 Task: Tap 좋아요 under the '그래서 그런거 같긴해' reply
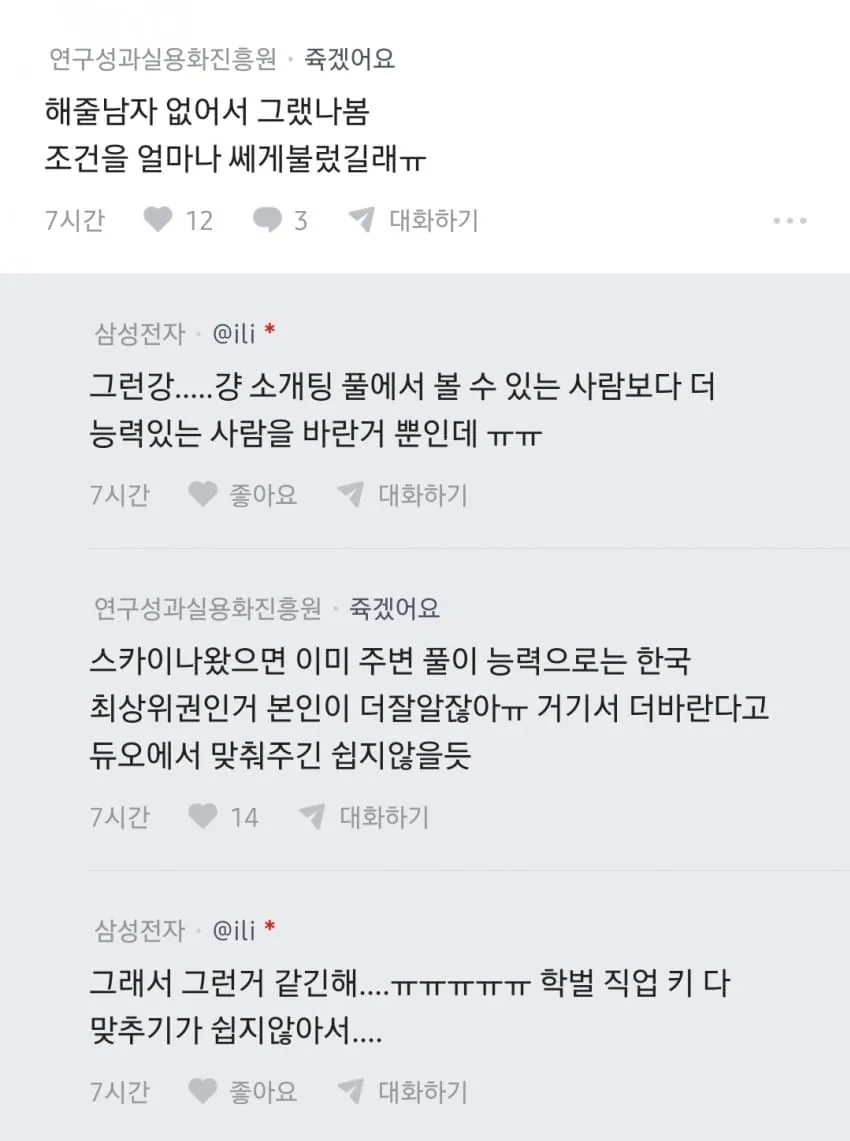click(x=245, y=1091)
